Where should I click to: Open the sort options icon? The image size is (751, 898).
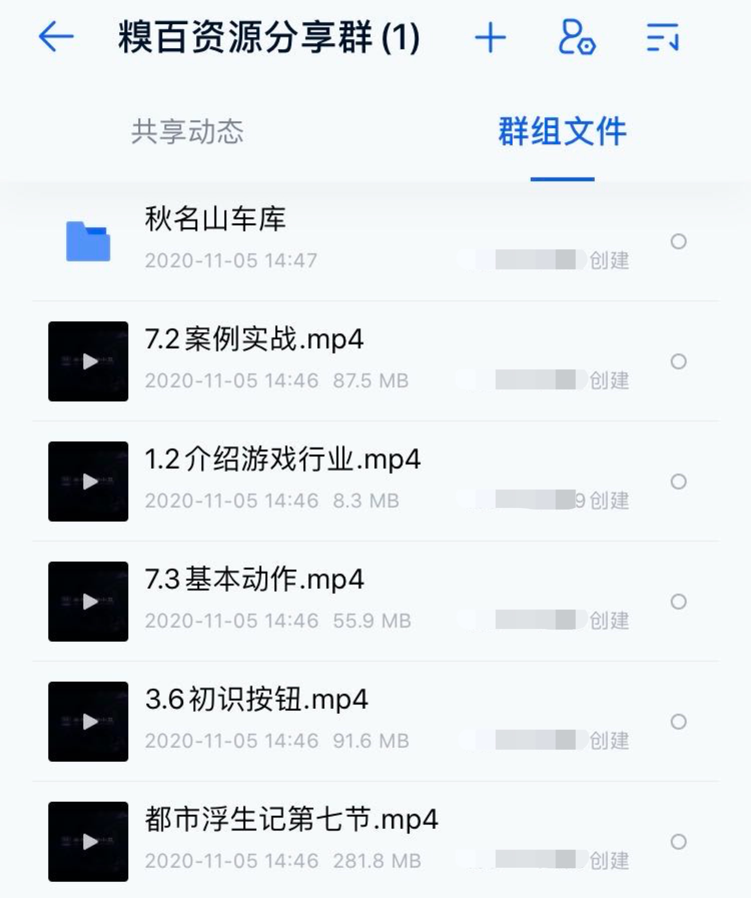[x=663, y=38]
